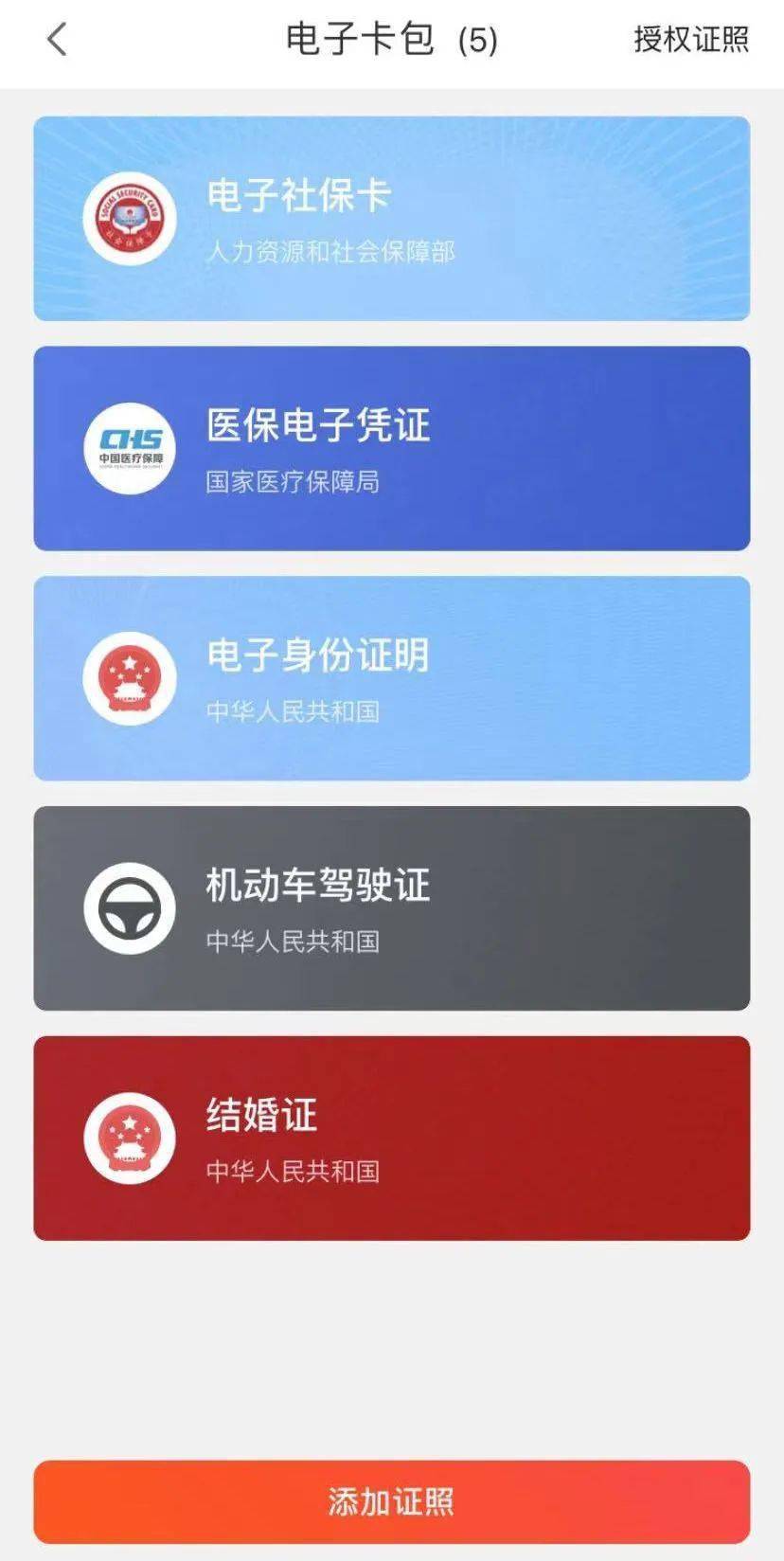784x1561 pixels.
Task: Tap the 添加证照 button
Action: [392, 1501]
